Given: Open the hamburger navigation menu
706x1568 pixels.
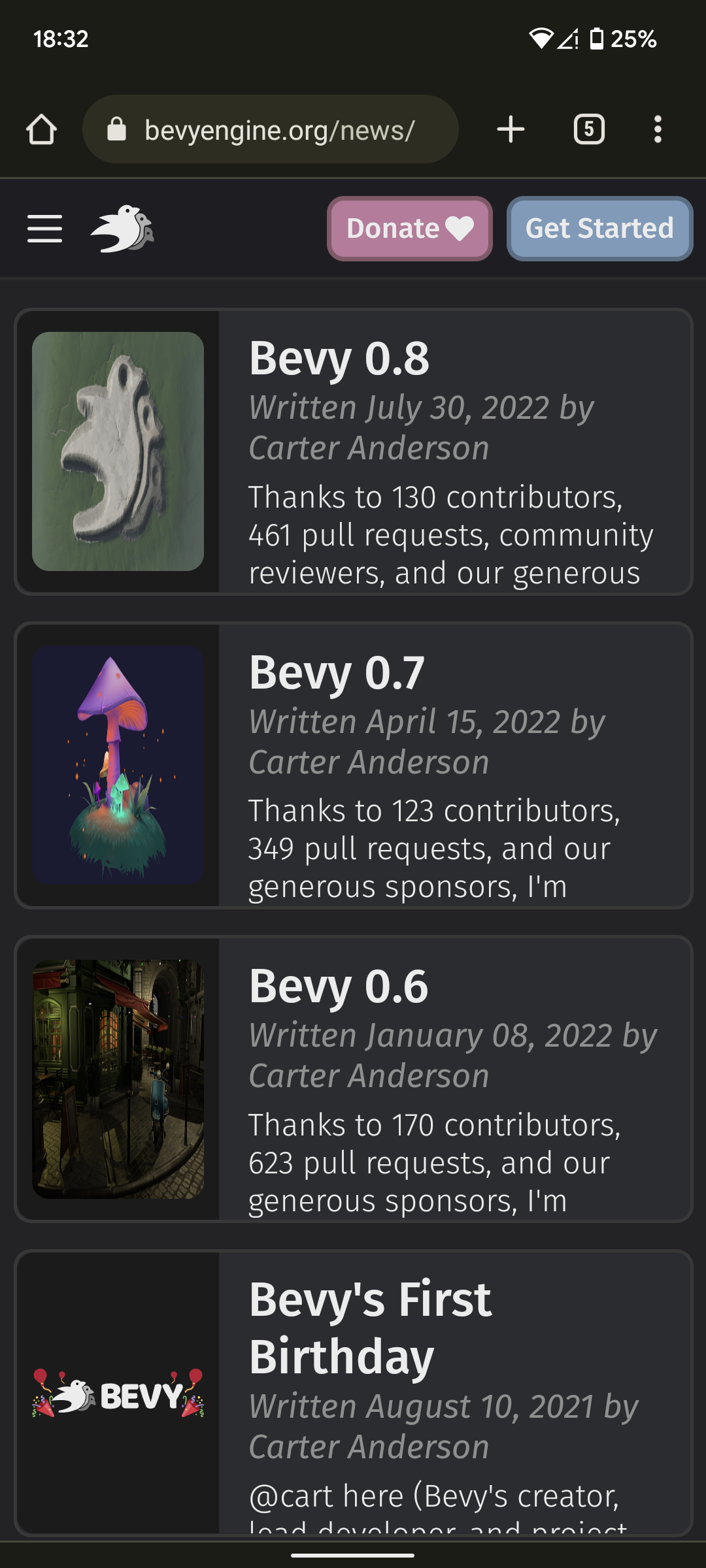Looking at the screenshot, I should (x=44, y=229).
